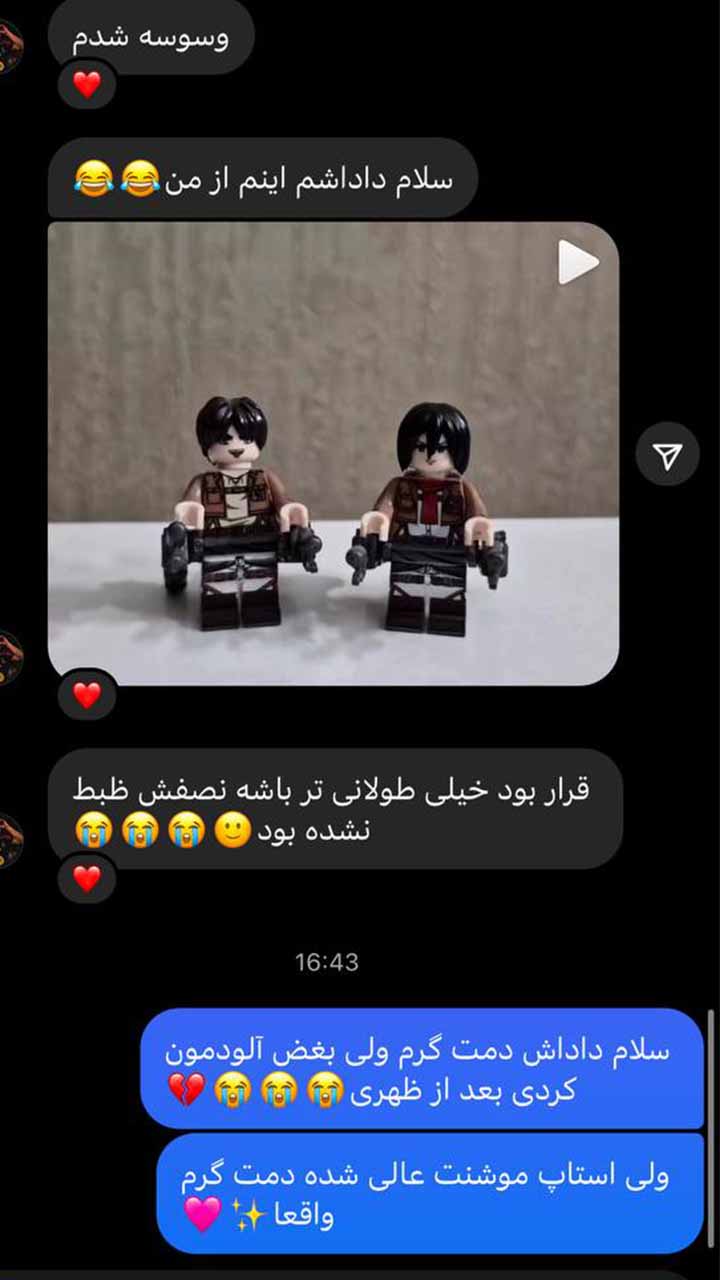Open heart reaction under "قرار بود خیلی طولانی" message
This screenshot has height=1280, width=720.
coord(87,879)
